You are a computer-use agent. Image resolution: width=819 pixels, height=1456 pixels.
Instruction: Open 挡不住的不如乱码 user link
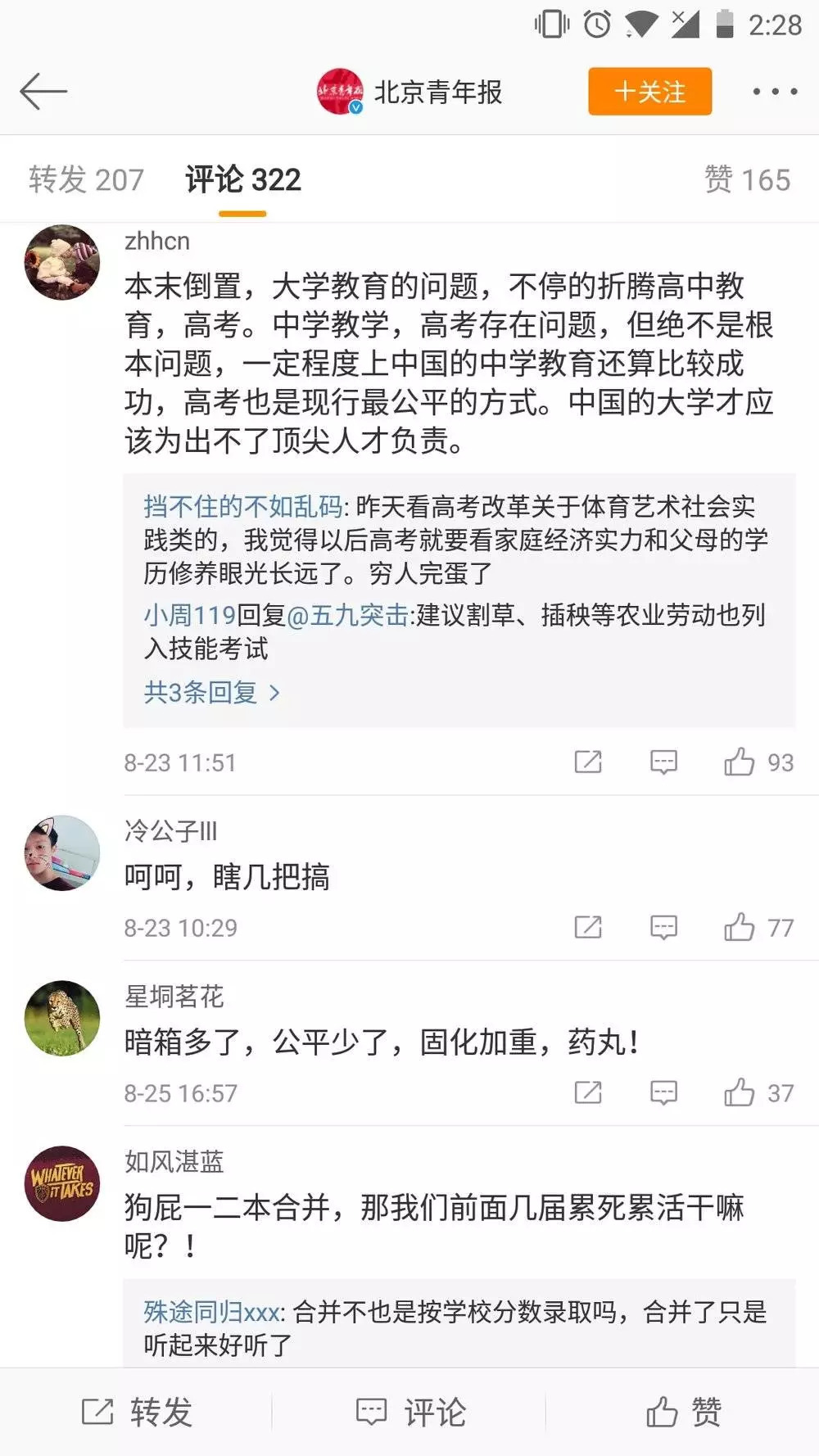(243, 507)
